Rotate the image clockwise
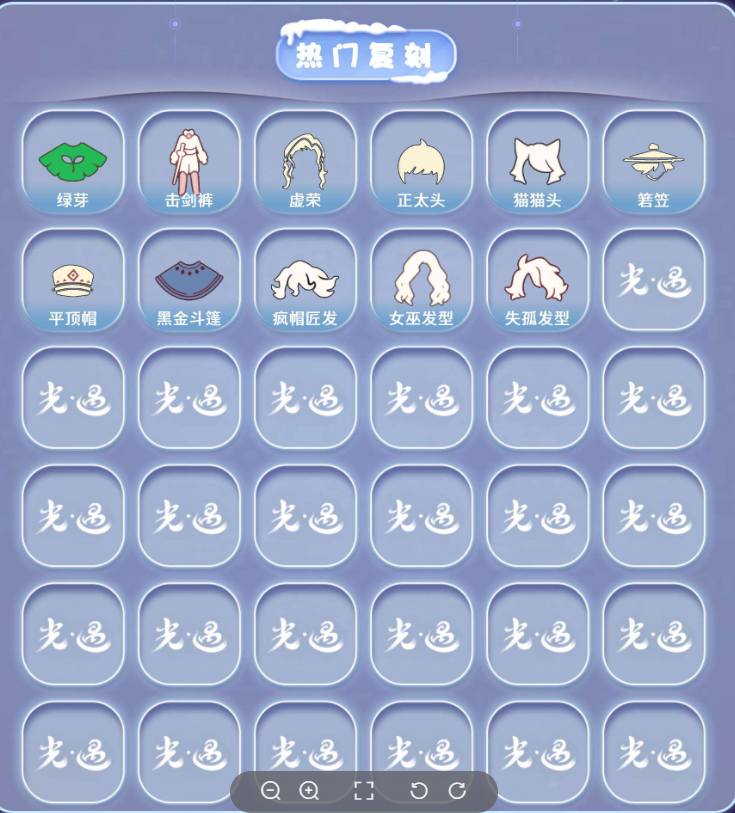Viewport: 735px width, 813px height. pyautogui.click(x=457, y=791)
